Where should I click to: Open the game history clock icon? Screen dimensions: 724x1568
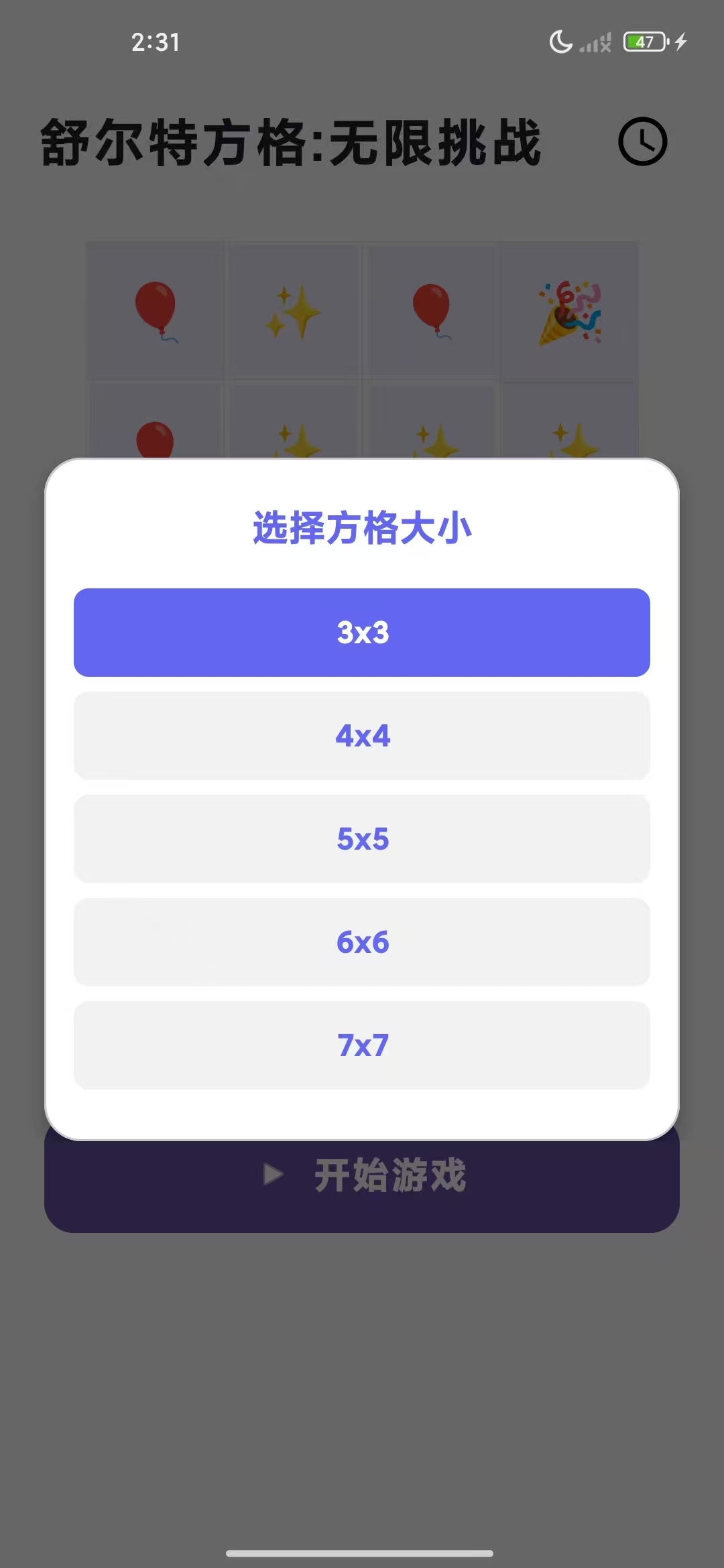coord(642,141)
